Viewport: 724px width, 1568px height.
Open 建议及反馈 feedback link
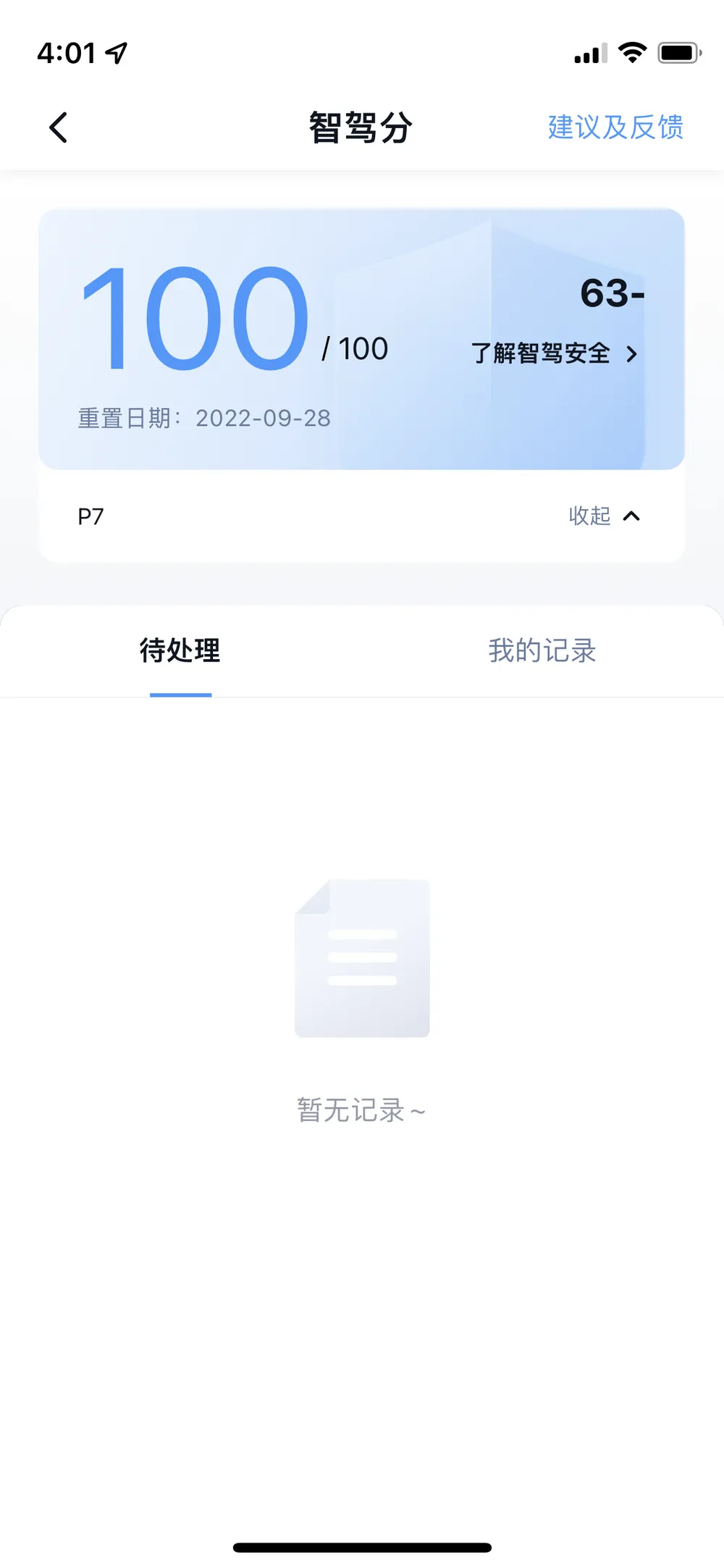(615, 127)
